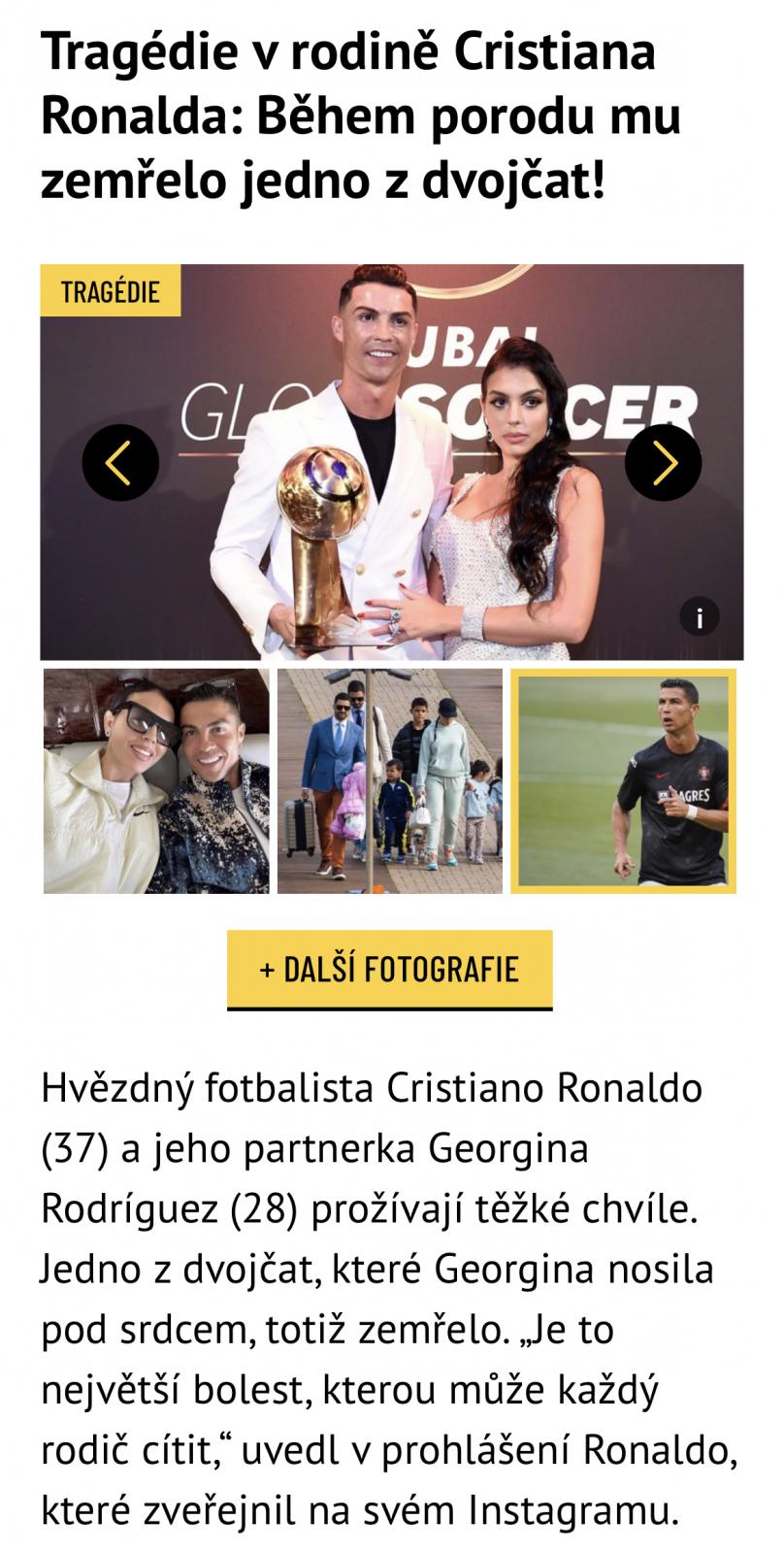Open the Tragédie category tag

pos(111,290)
